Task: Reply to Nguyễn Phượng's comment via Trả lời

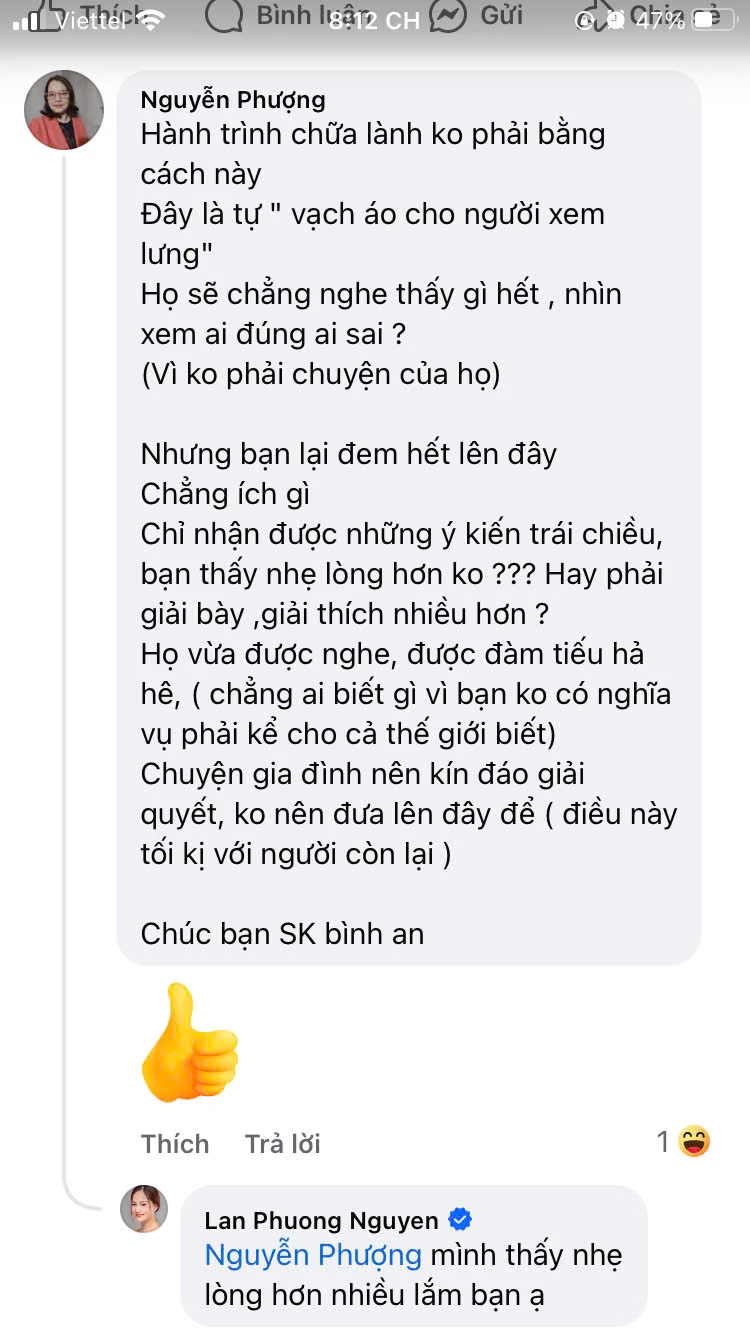Action: [x=283, y=1144]
